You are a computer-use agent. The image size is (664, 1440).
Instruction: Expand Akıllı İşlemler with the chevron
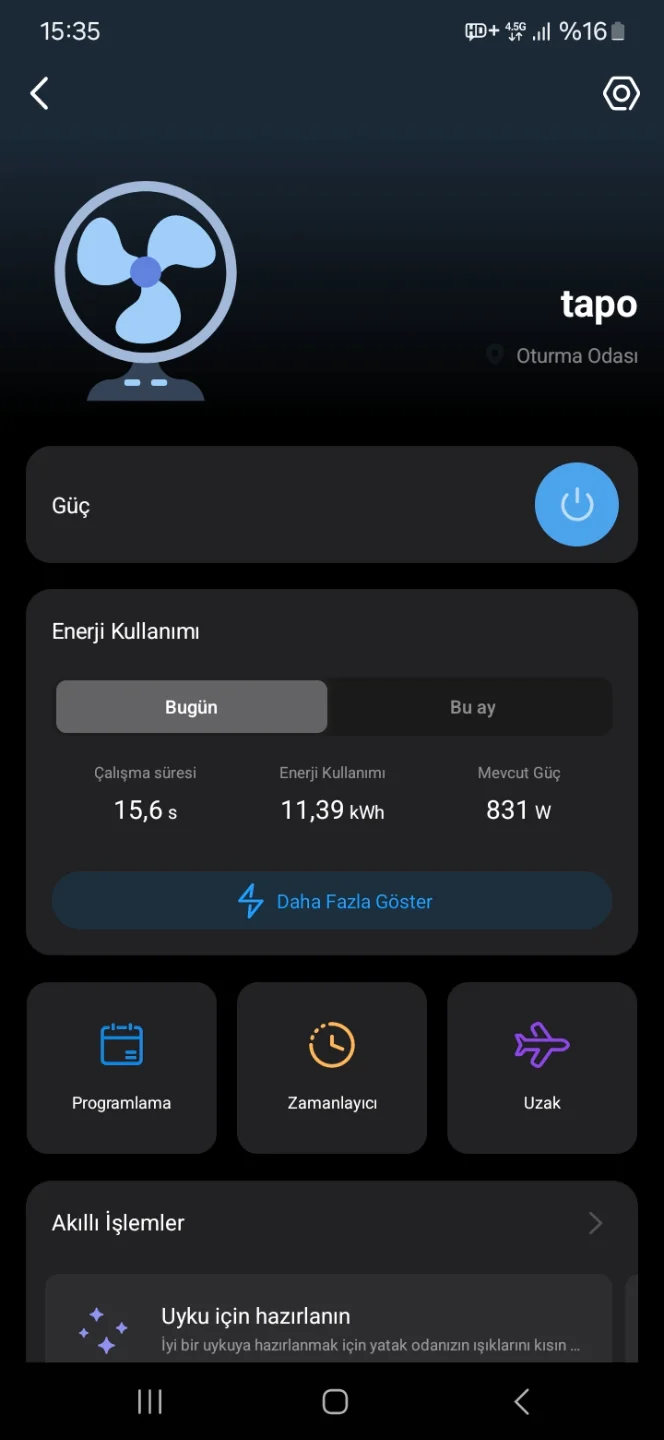(x=596, y=1223)
